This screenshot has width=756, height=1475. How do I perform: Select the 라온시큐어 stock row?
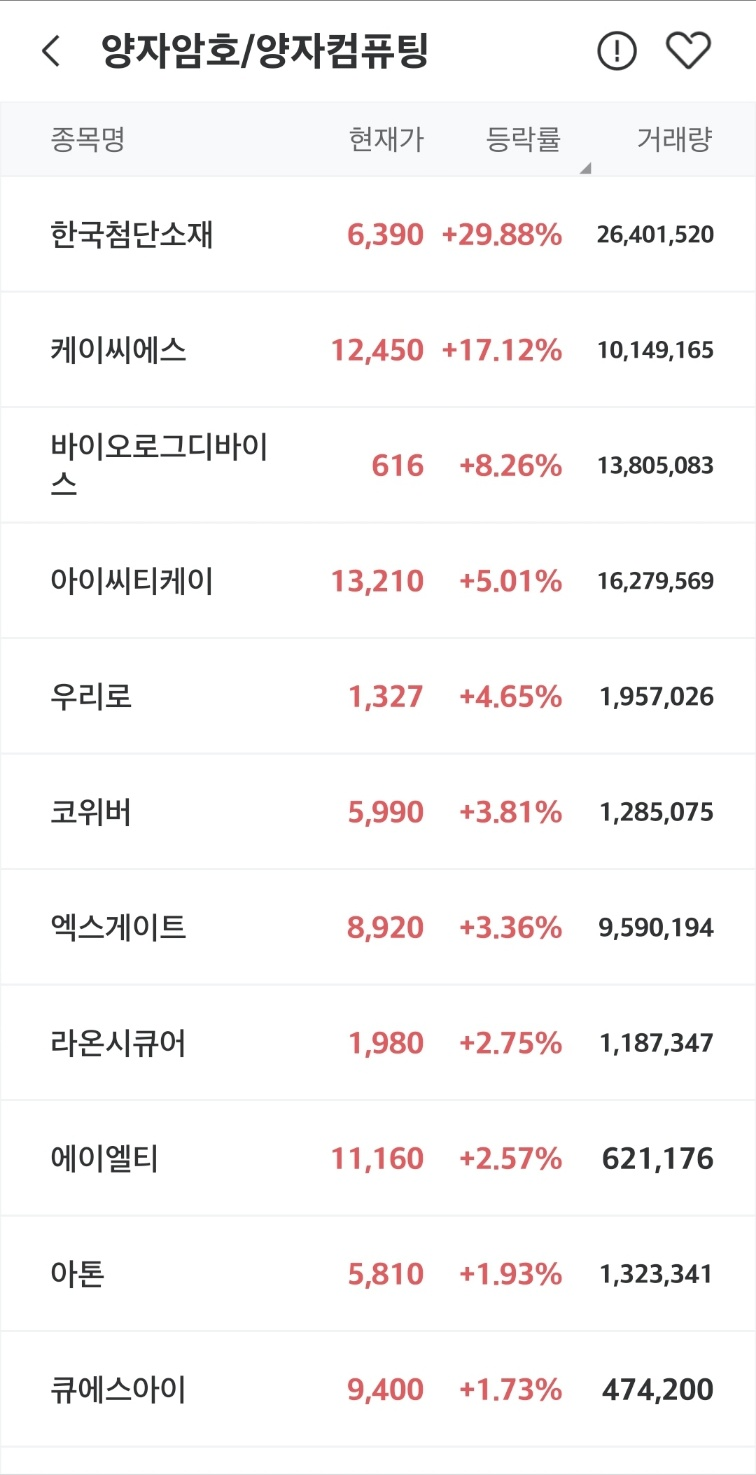(378, 1043)
